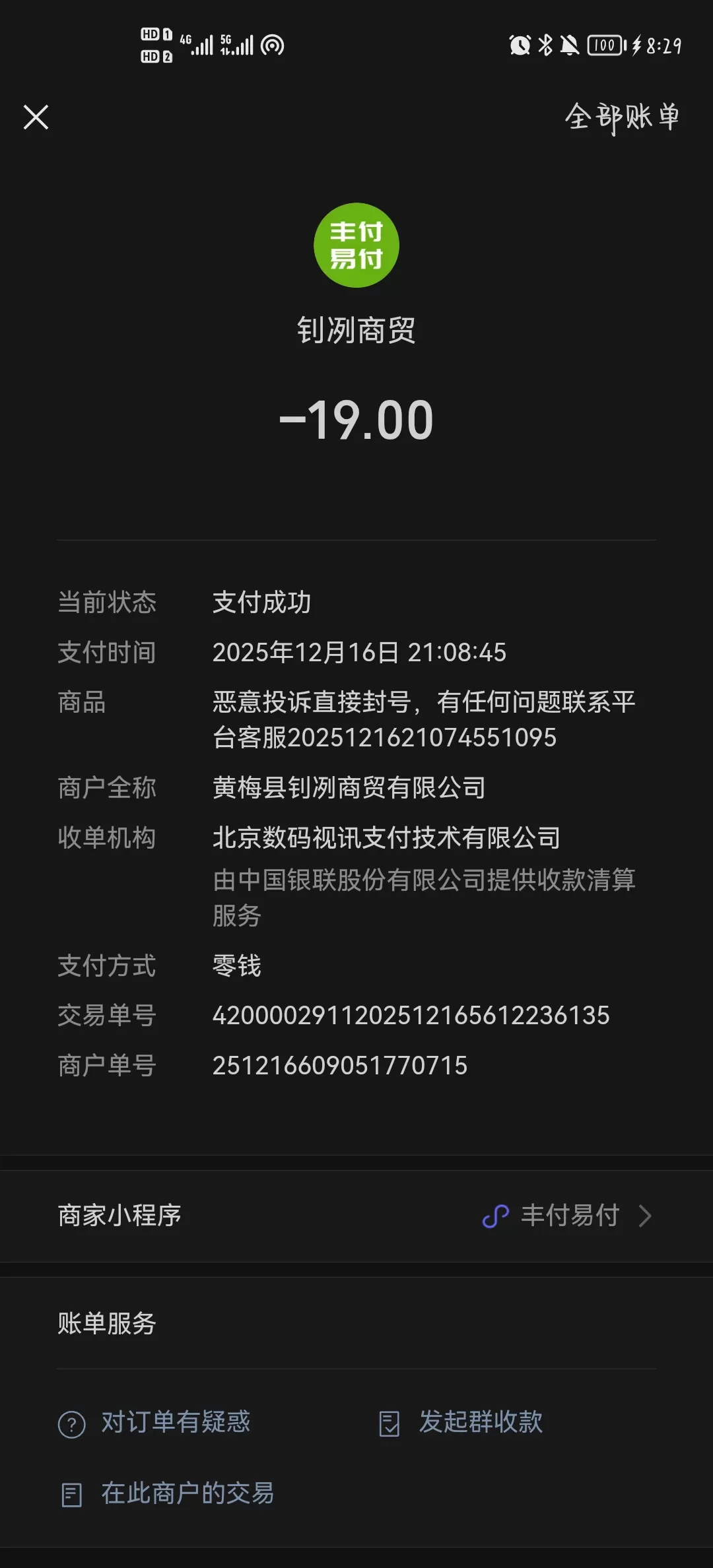Open 全部账单 to view all bills

tap(621, 117)
